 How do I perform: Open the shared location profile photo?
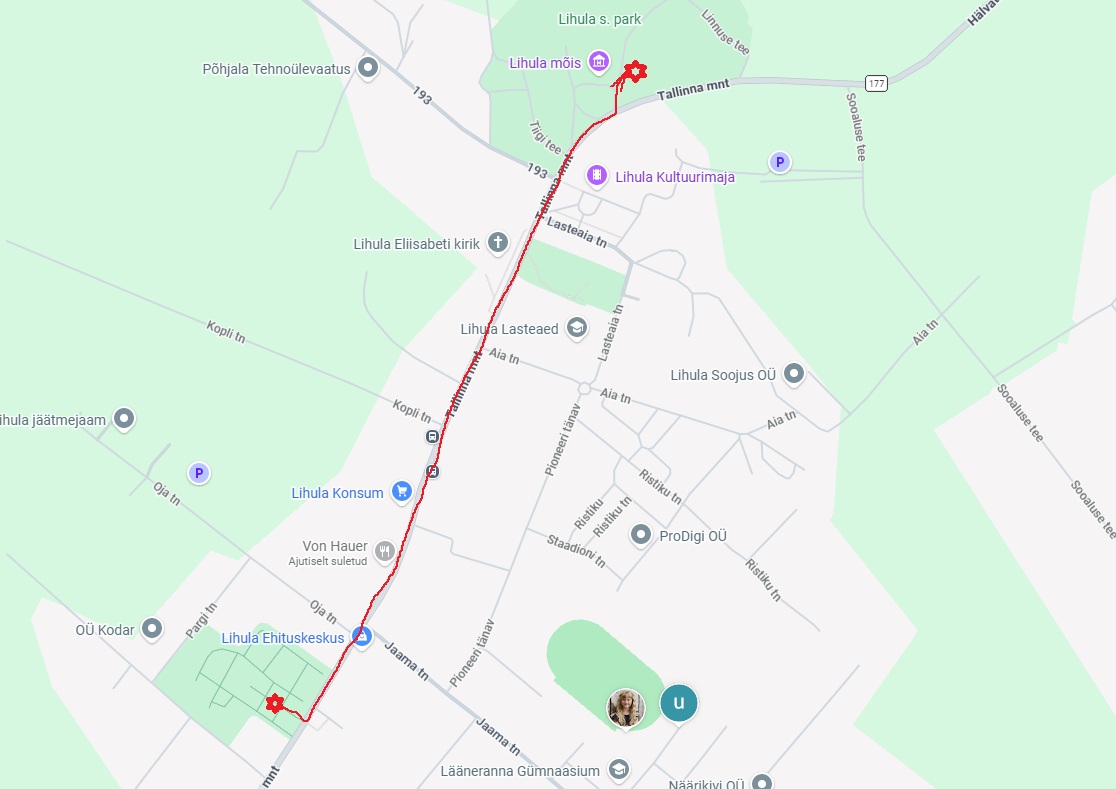pyautogui.click(x=626, y=707)
